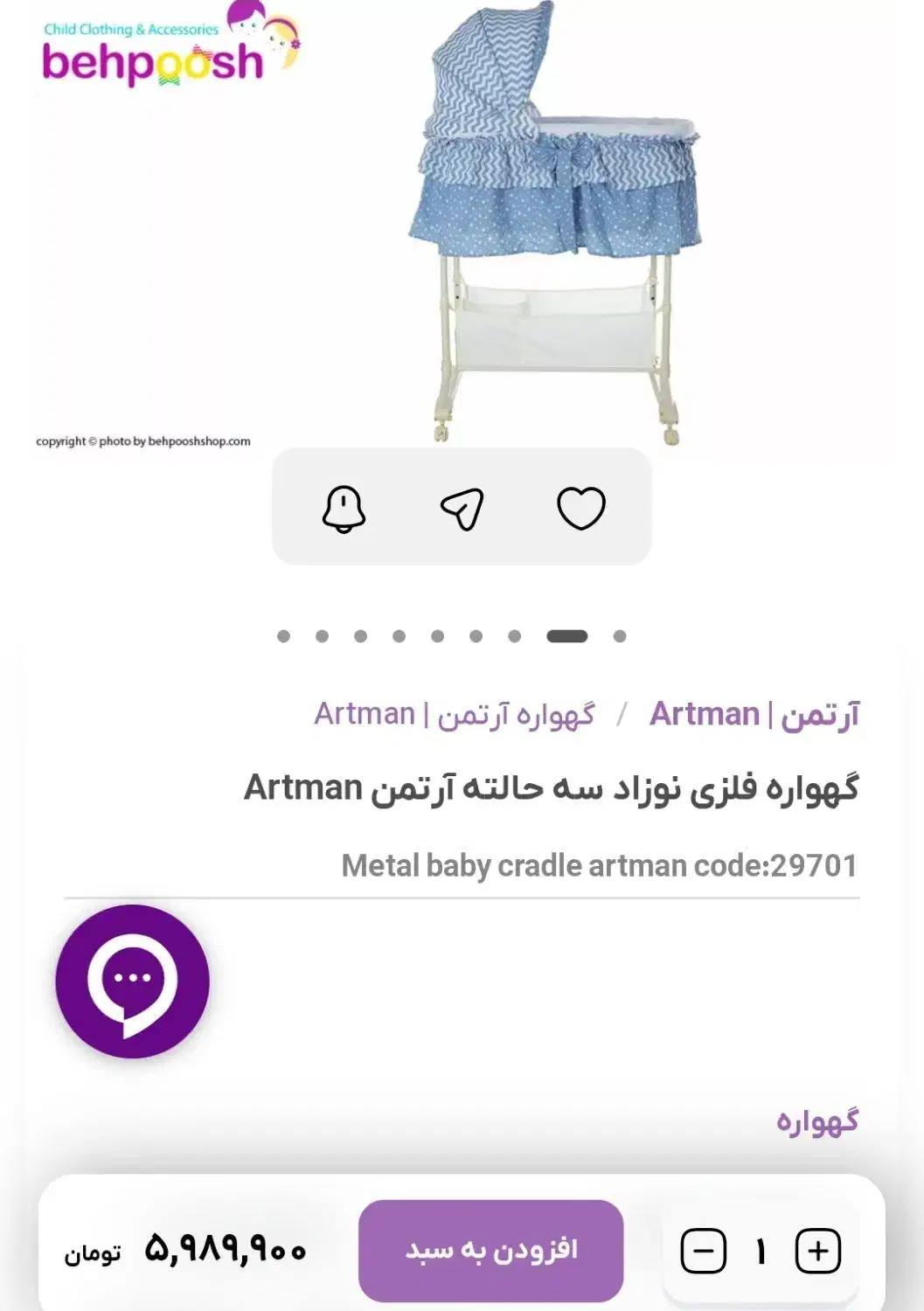Tap the share arrow icon

coord(462,508)
